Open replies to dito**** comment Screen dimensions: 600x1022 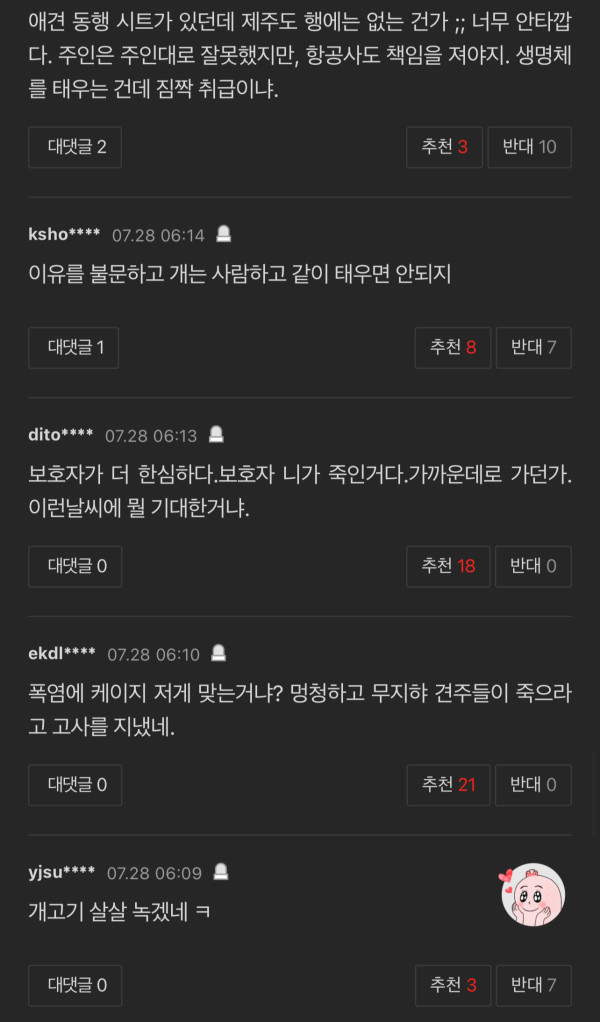click(77, 566)
